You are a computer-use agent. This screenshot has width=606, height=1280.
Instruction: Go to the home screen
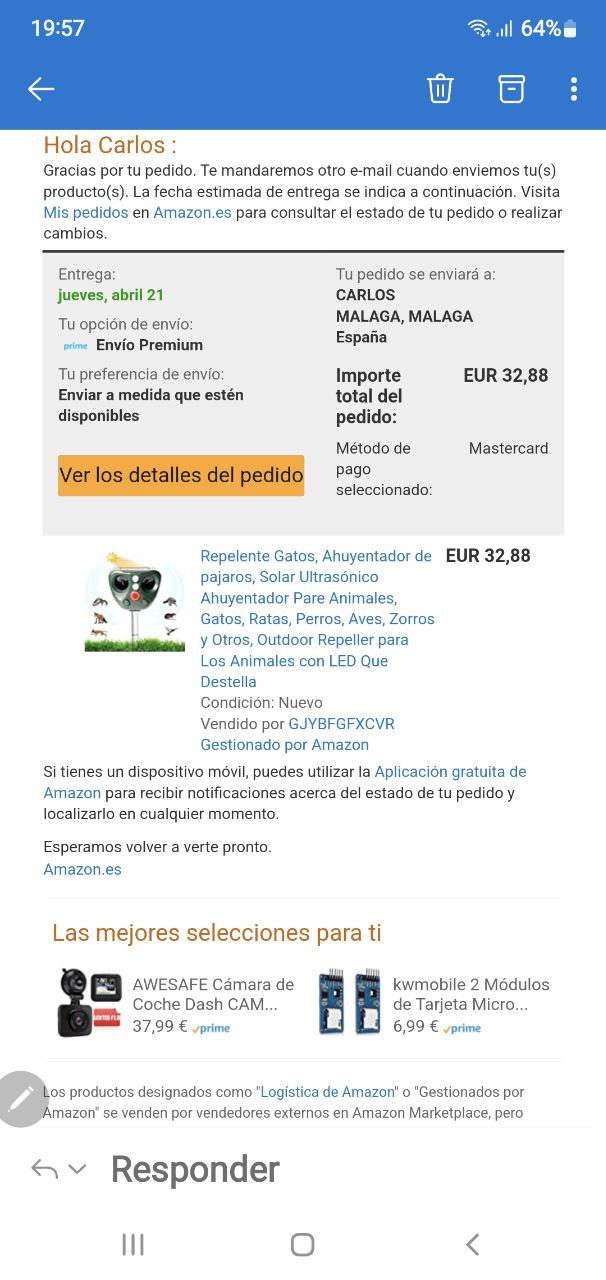pyautogui.click(x=302, y=1244)
